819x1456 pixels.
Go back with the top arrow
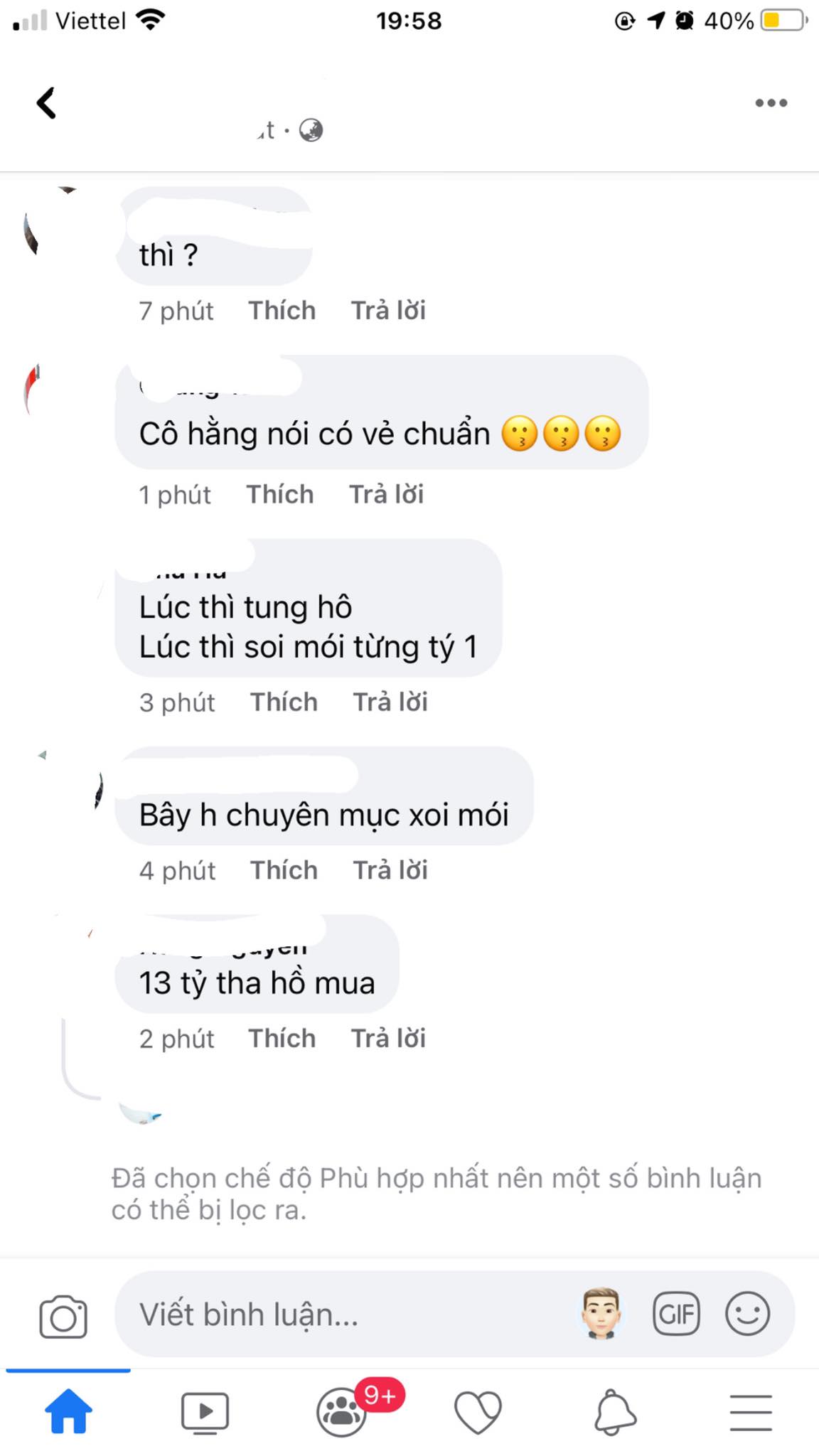47,103
